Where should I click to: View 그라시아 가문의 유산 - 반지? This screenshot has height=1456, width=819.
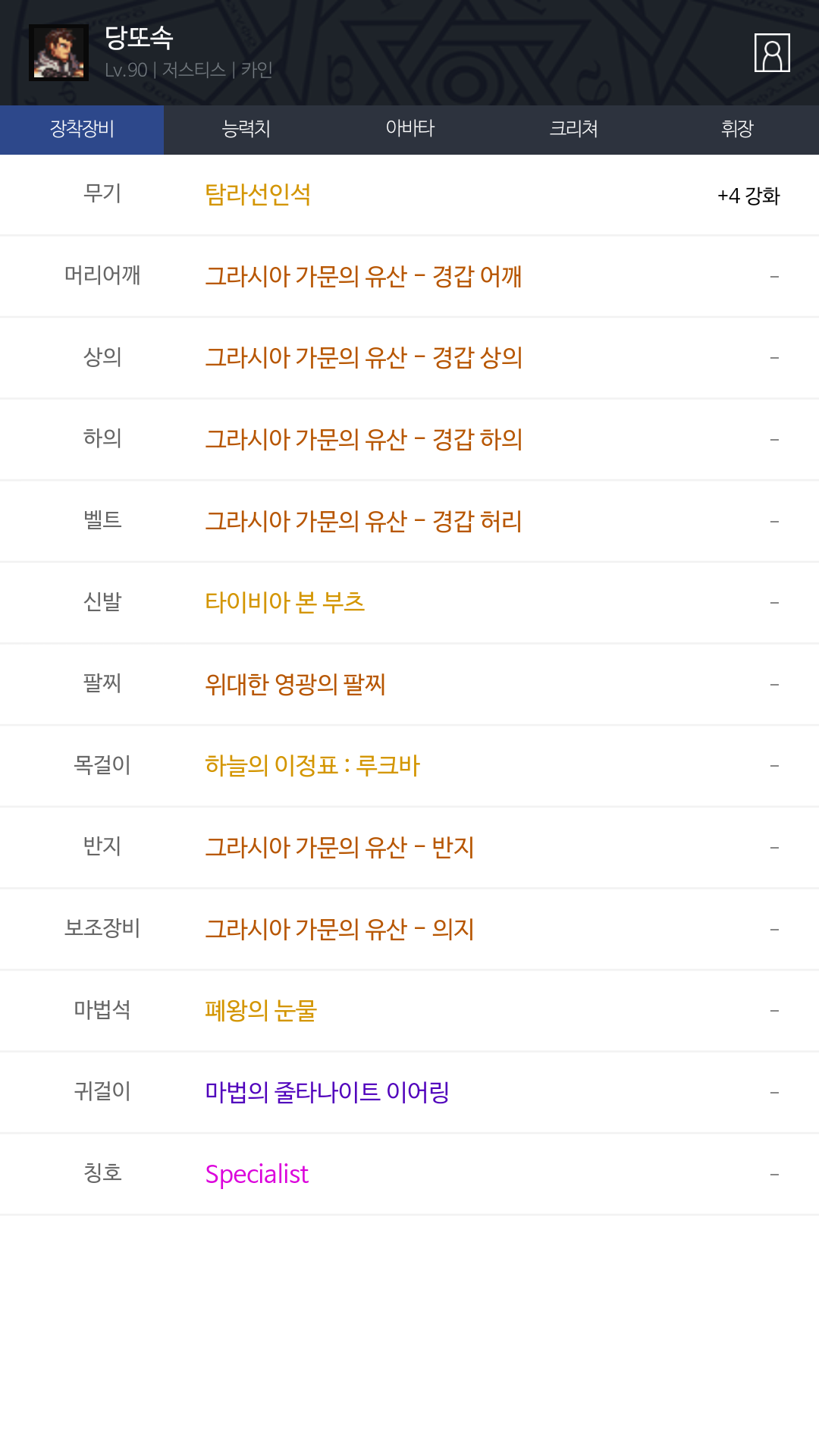(x=339, y=848)
